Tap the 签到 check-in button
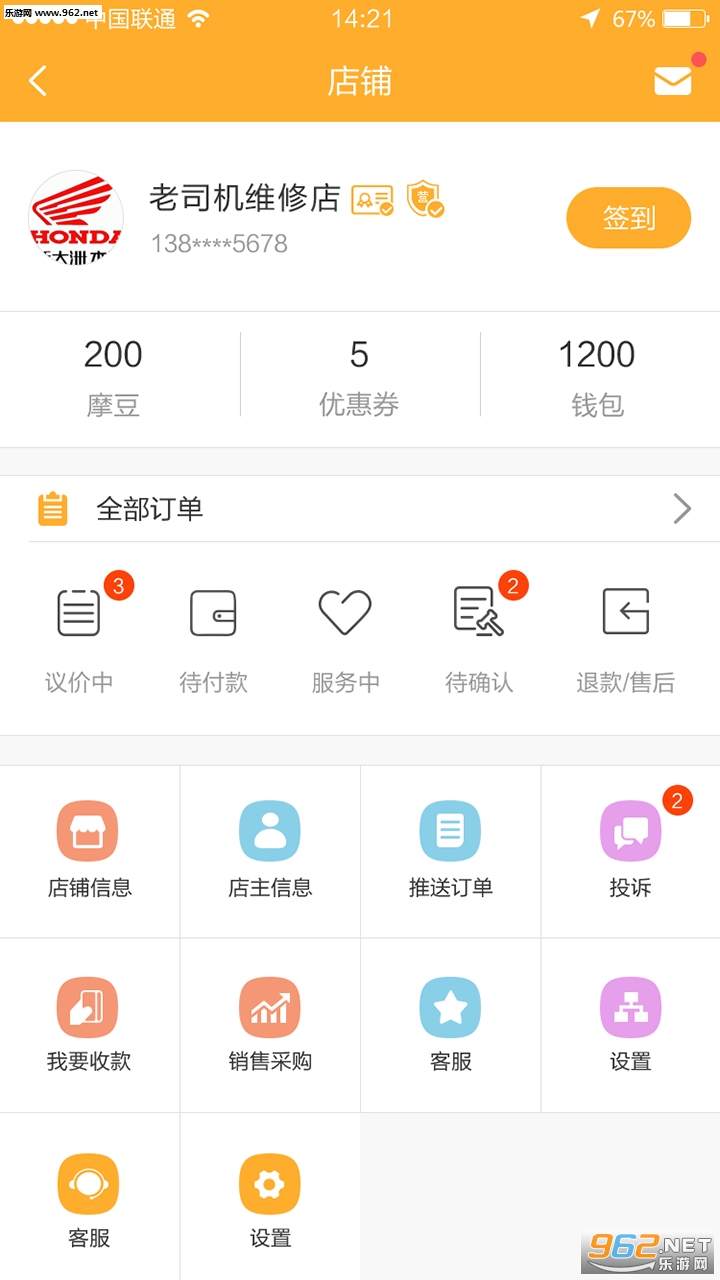720x1280 pixels. pos(628,218)
